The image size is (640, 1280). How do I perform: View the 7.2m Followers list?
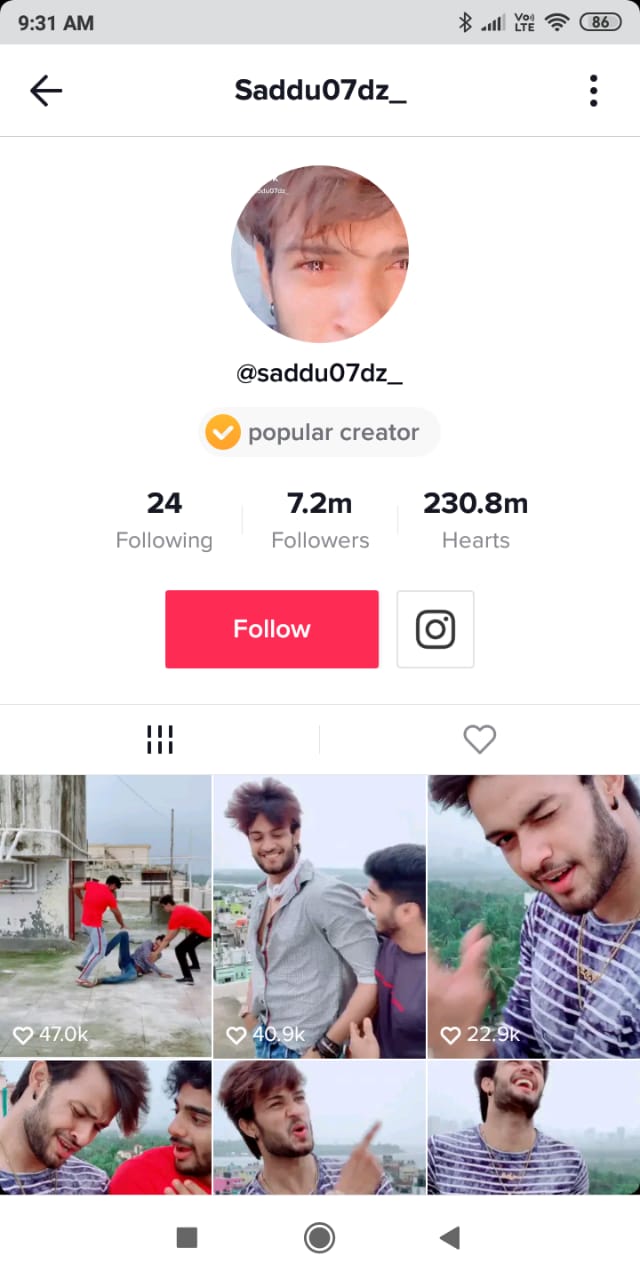coord(320,520)
